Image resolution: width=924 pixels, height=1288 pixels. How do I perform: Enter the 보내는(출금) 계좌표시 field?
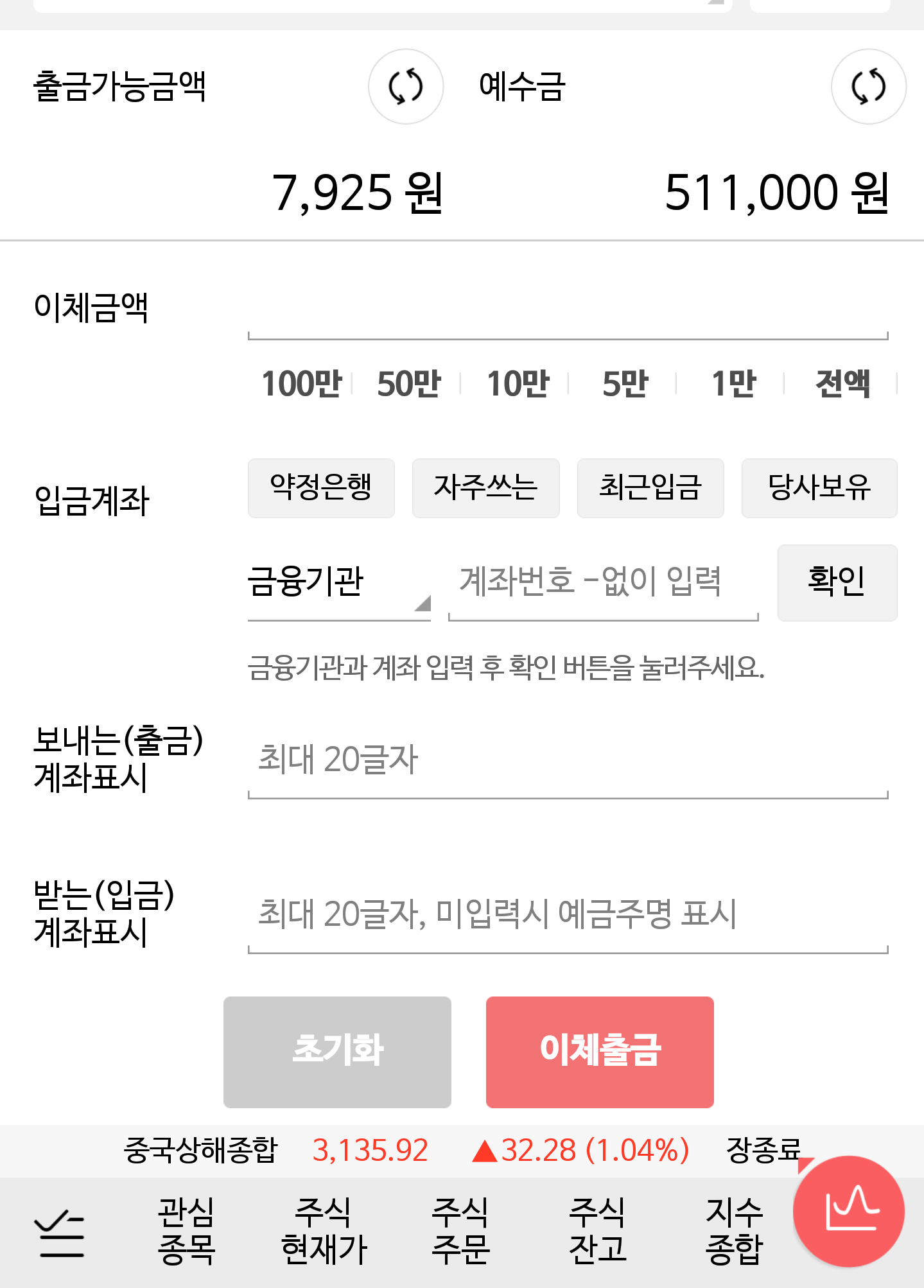tap(568, 760)
